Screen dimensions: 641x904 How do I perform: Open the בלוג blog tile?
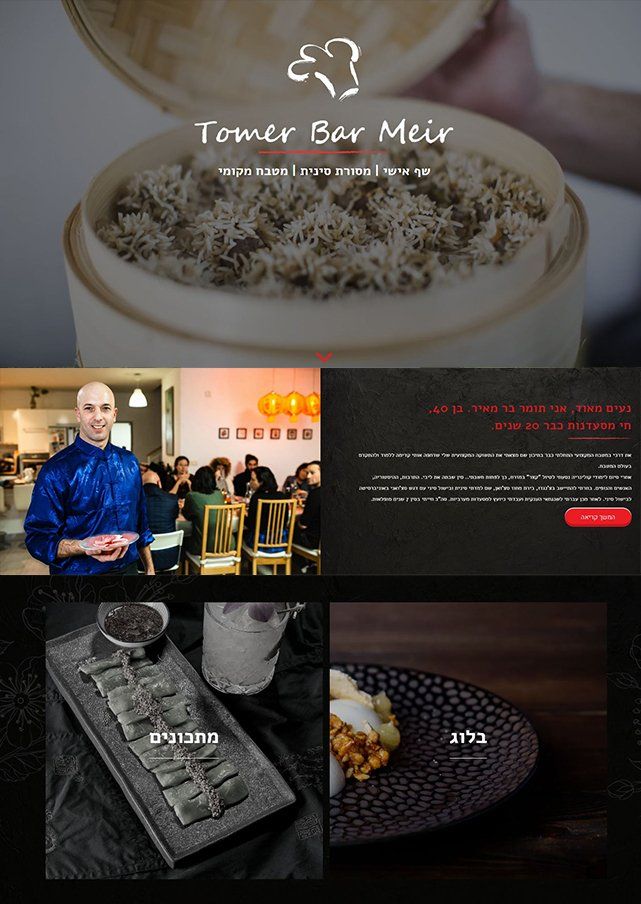point(468,738)
